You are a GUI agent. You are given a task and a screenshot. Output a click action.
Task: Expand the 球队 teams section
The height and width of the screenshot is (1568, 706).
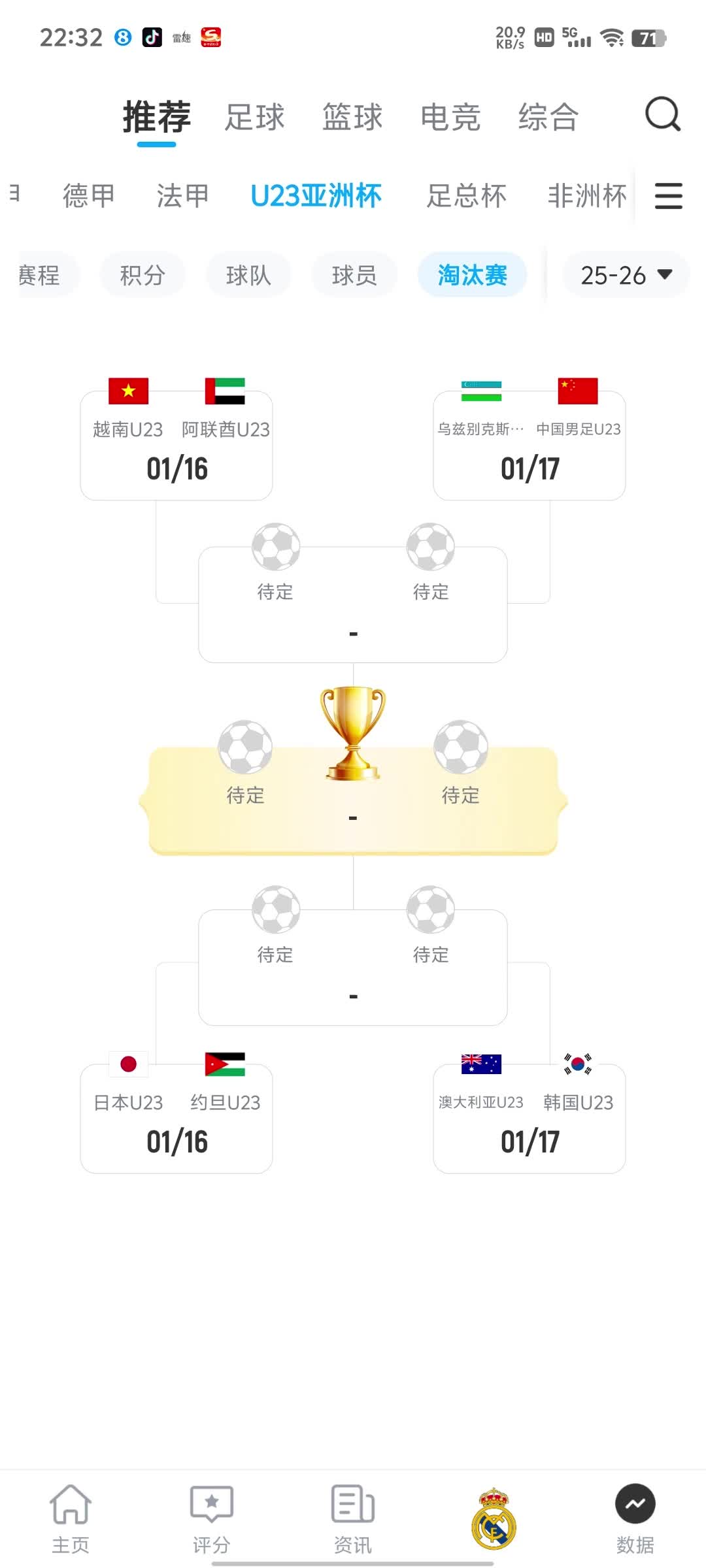[248, 275]
